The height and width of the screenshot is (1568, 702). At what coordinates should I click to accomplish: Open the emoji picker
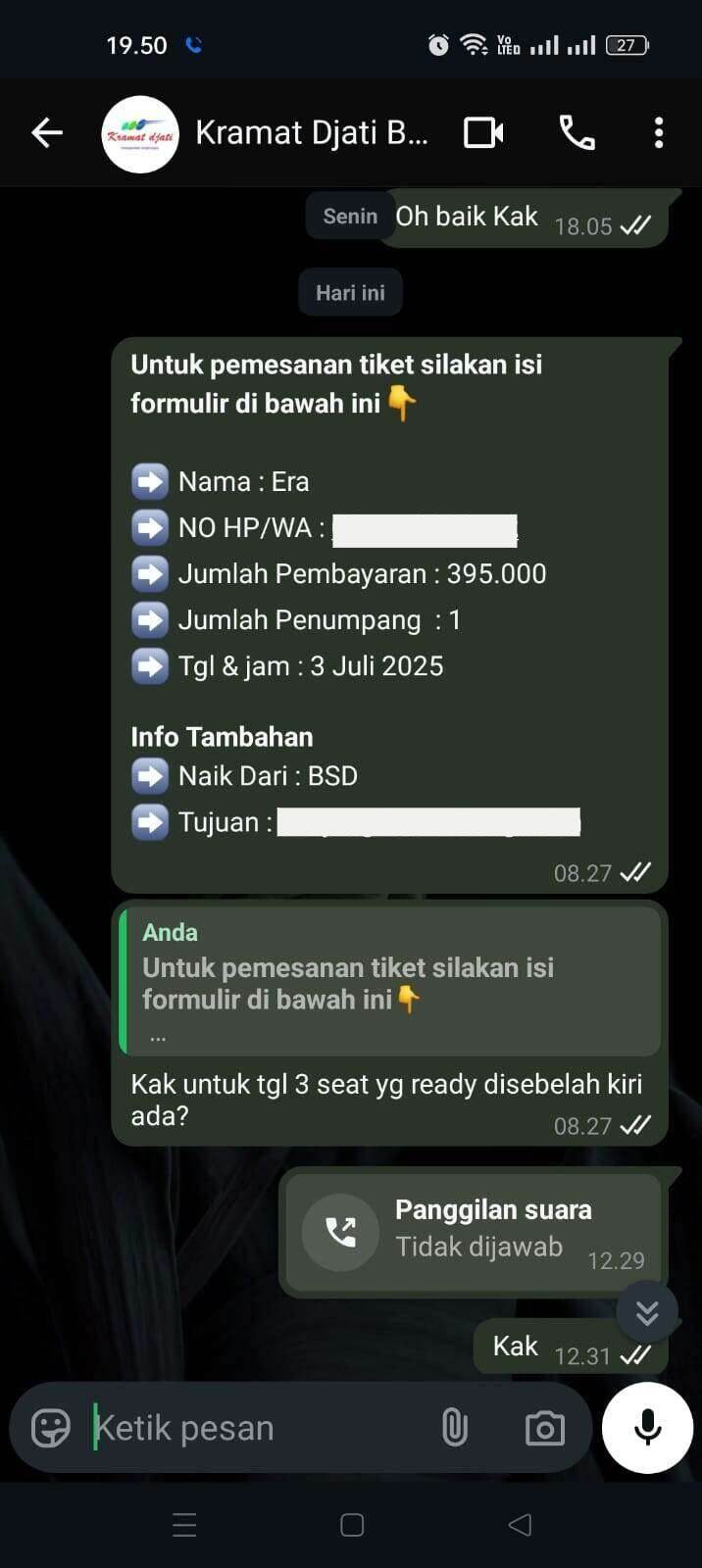coord(51,1428)
